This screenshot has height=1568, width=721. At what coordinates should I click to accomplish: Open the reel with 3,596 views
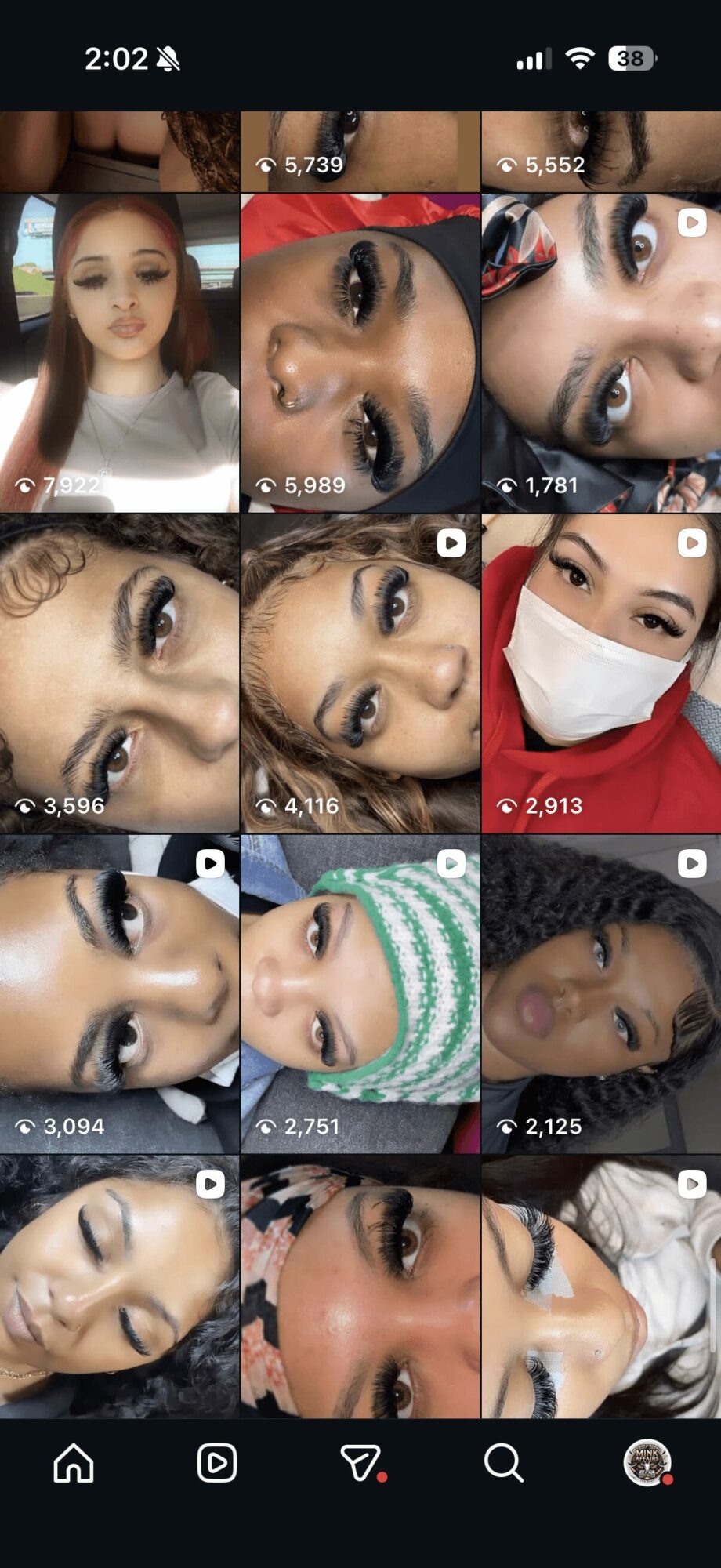[119, 673]
